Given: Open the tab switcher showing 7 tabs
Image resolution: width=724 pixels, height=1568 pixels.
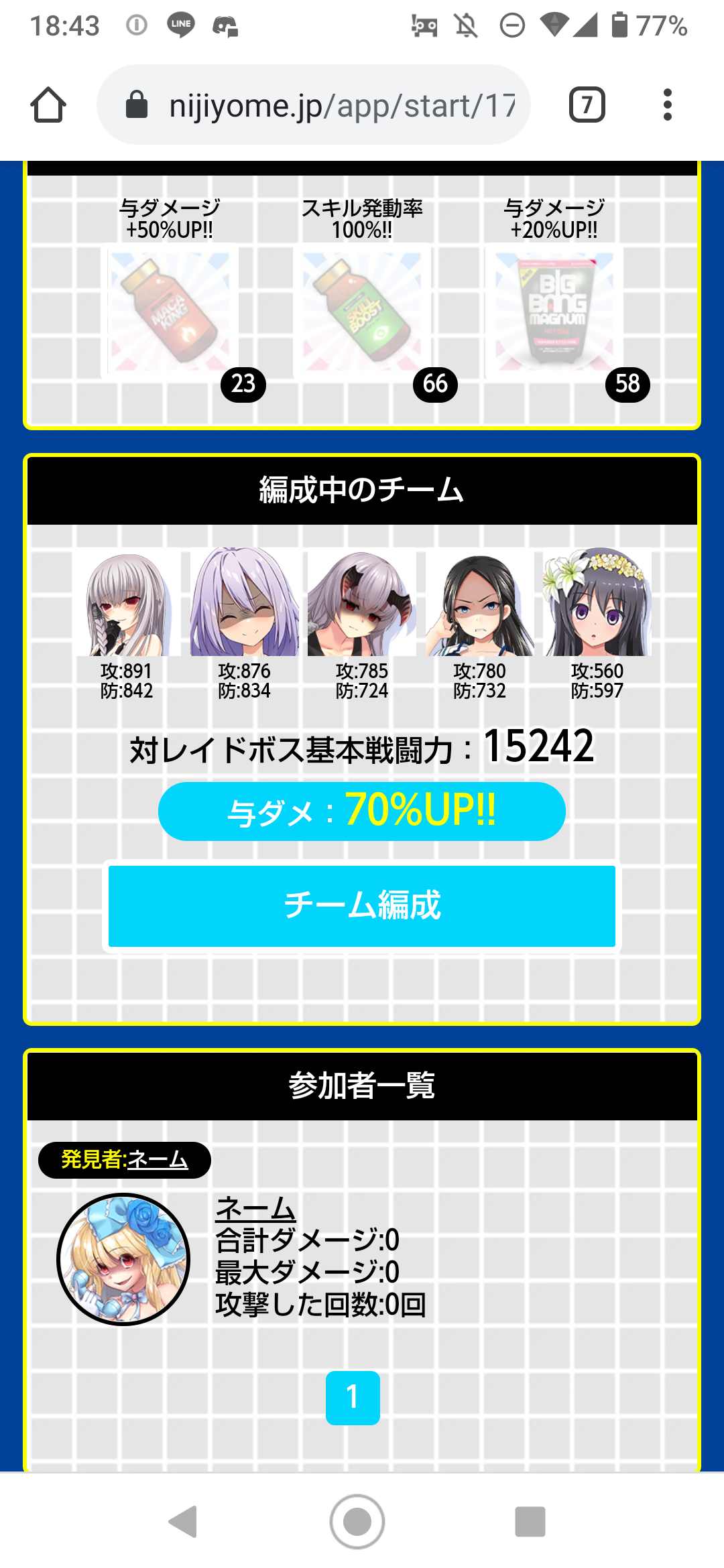Looking at the screenshot, I should click(x=587, y=105).
